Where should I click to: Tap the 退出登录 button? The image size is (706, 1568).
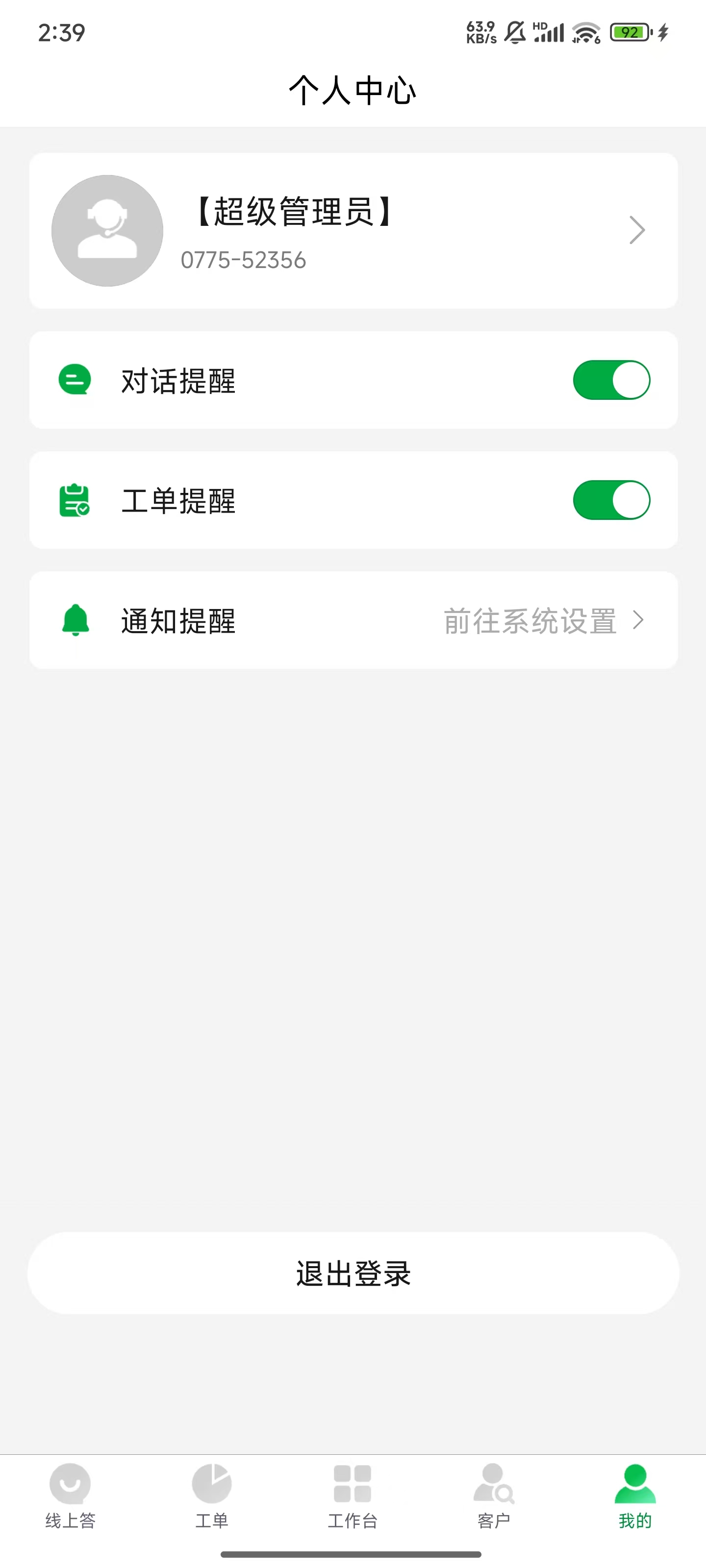(x=353, y=1274)
